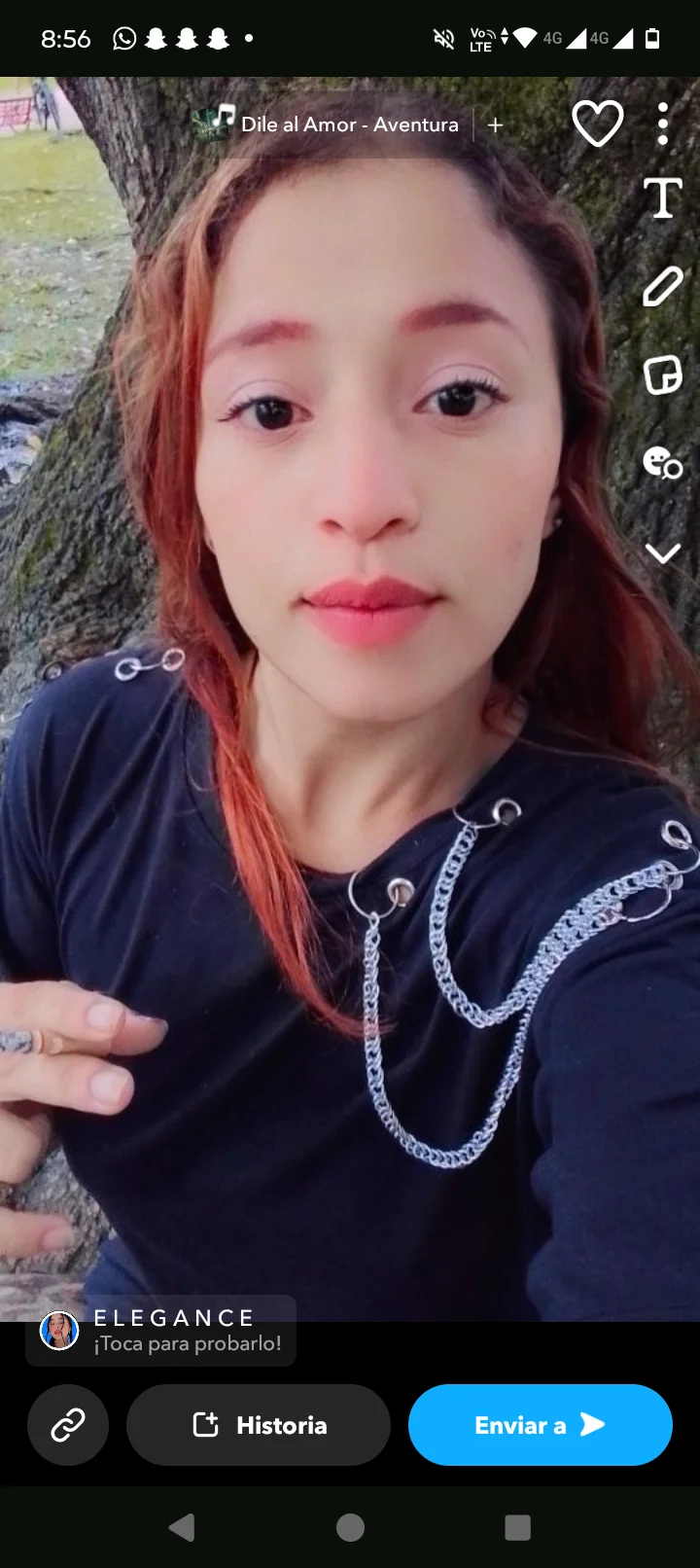Go back using the system back button

coord(182,1528)
